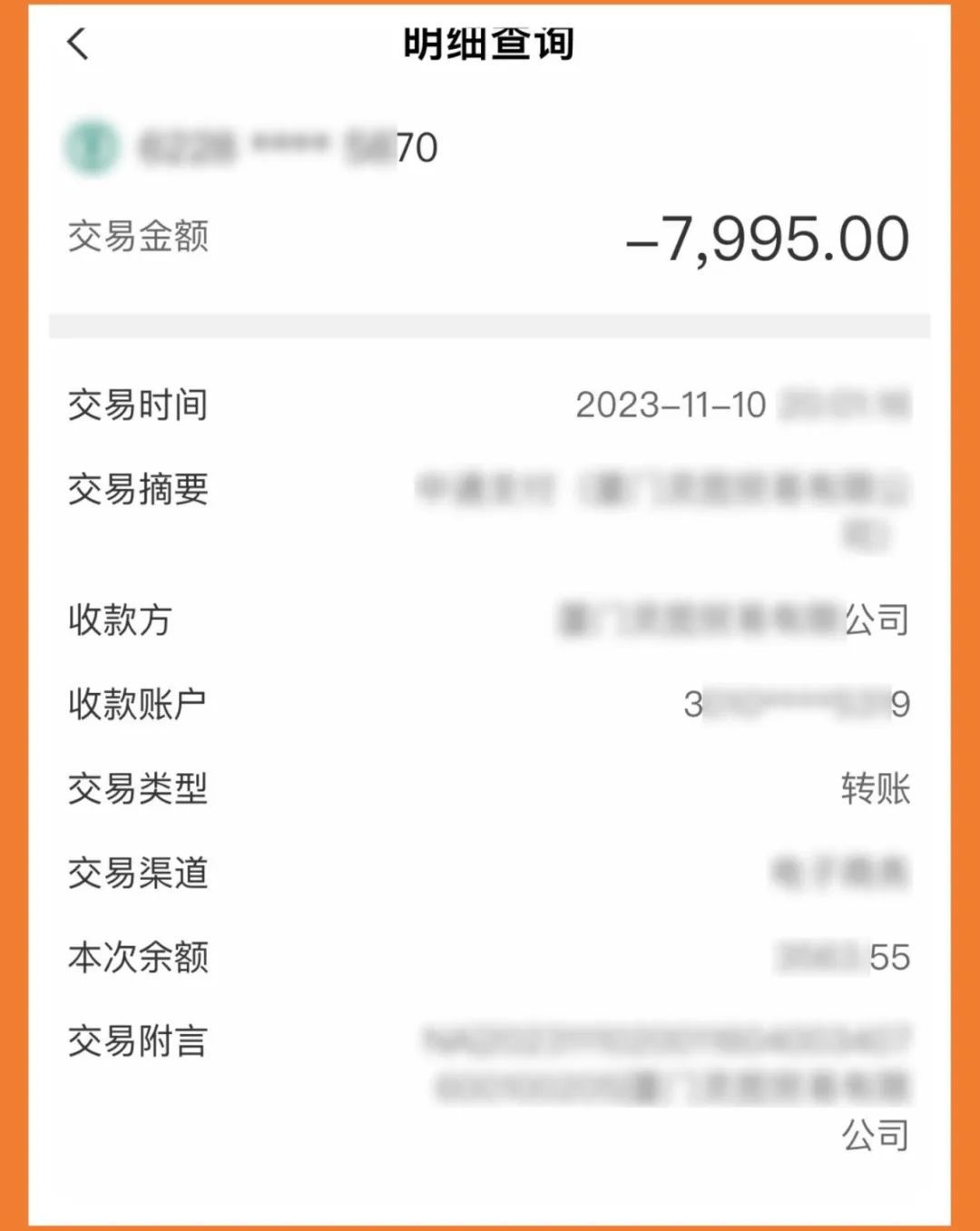The image size is (980, 1231).
Task: Tap the gray divider bar below the amount
Action: (490, 323)
